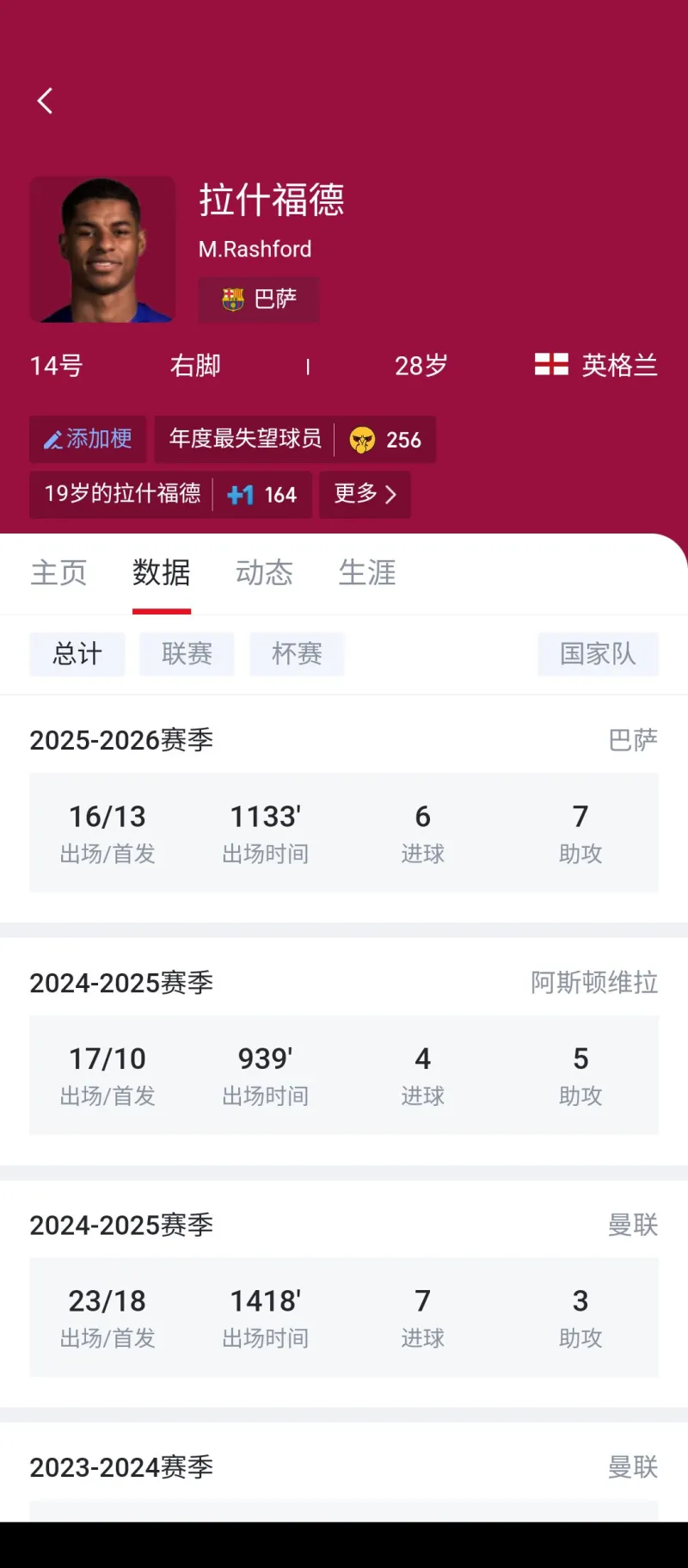The width and height of the screenshot is (688, 1568).
Task: Open the 国家队 stats section
Action: point(598,654)
